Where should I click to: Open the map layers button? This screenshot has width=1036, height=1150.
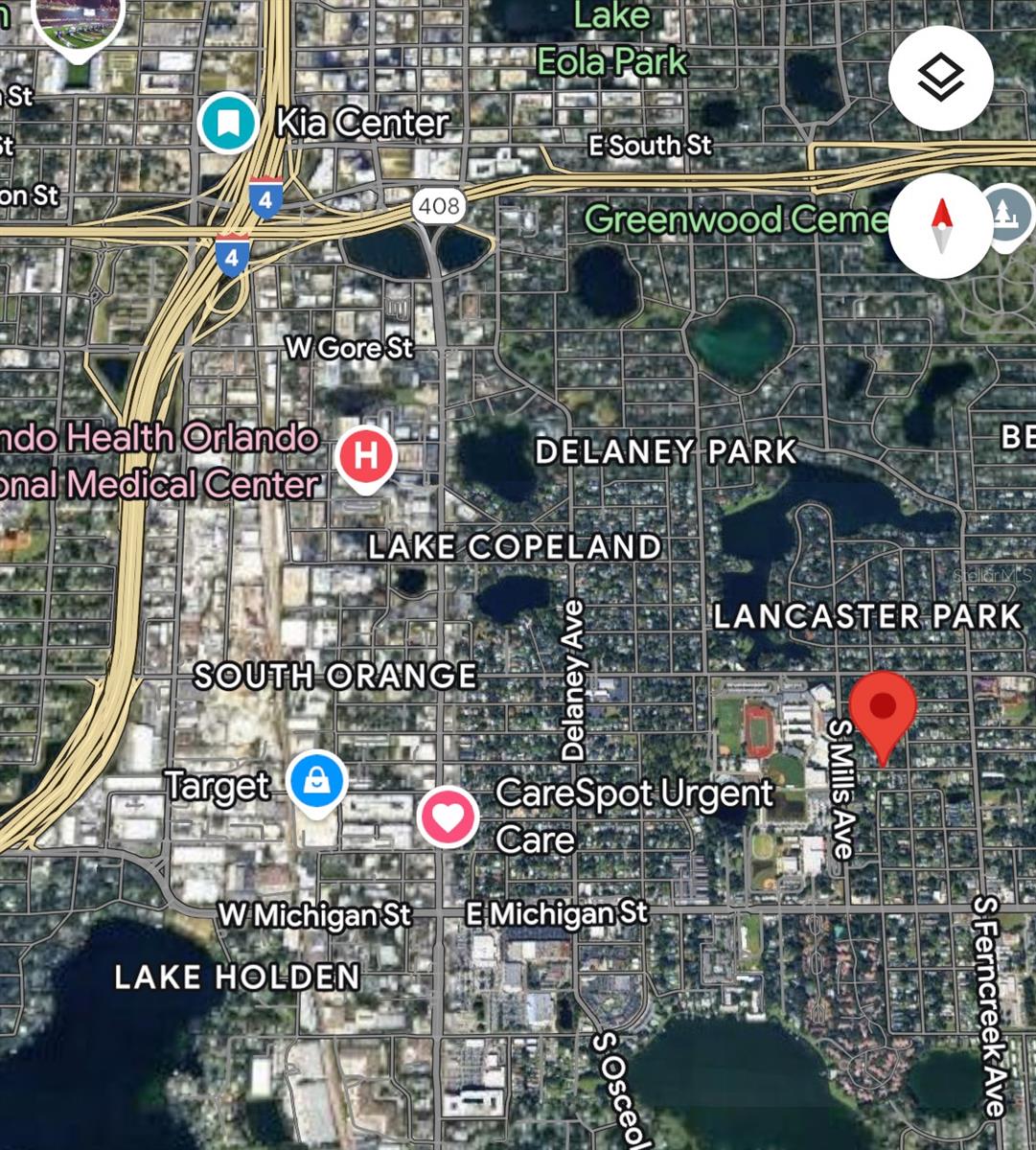point(940,80)
